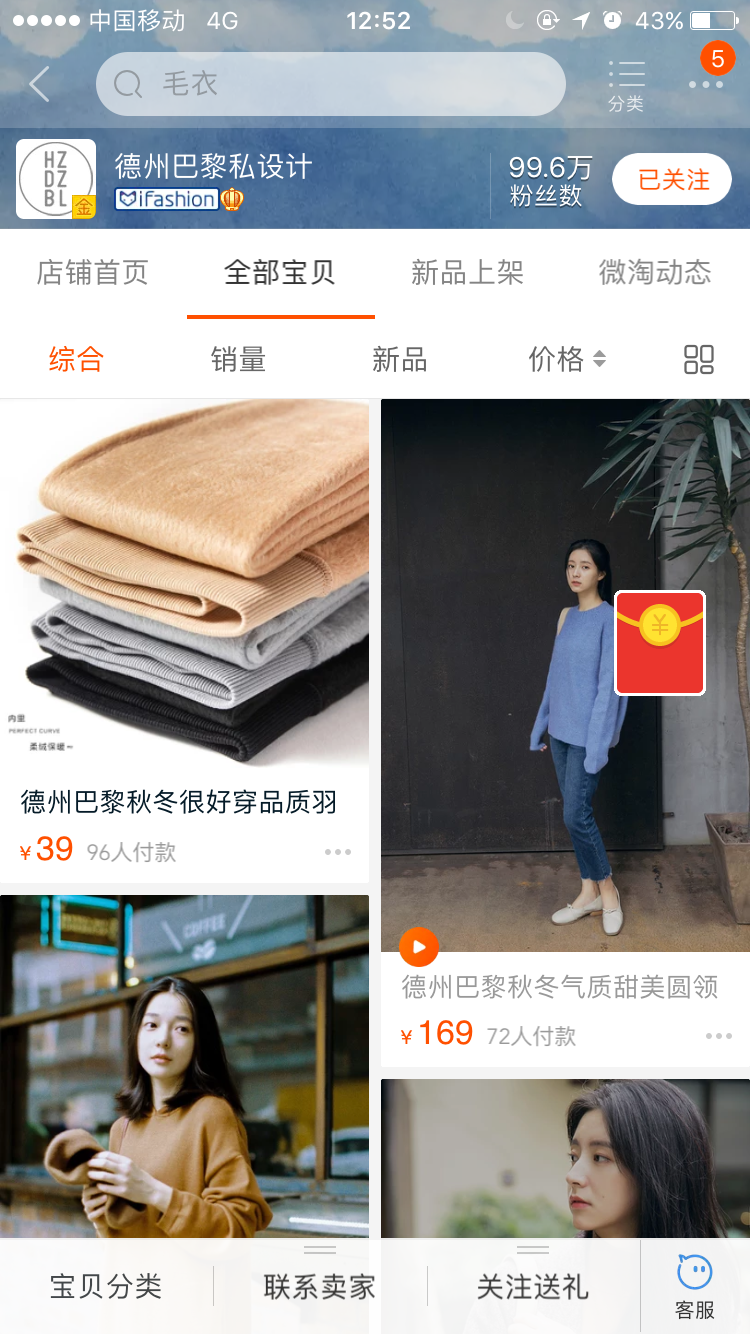Open 客服 customer service chat
Image resolution: width=750 pixels, height=1334 pixels.
click(x=695, y=1286)
